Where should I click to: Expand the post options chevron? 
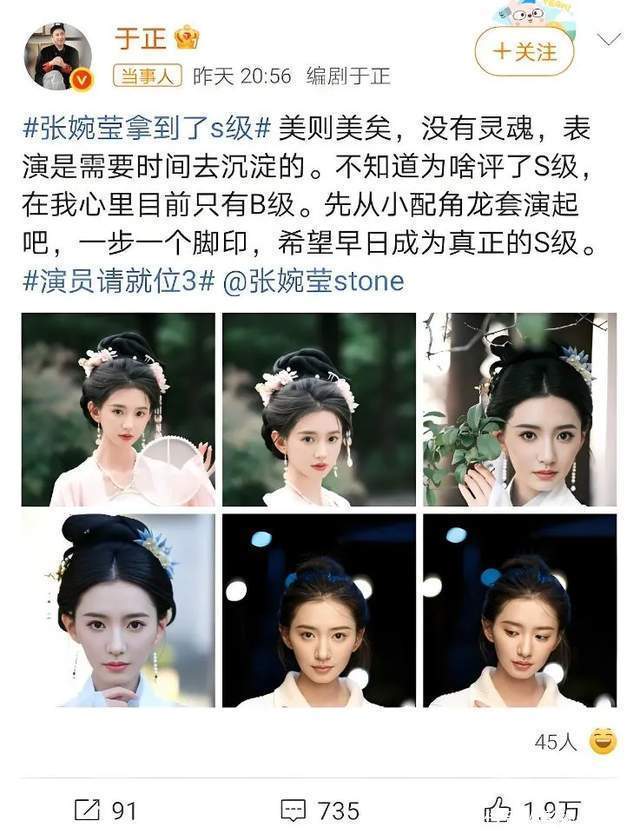point(607,40)
